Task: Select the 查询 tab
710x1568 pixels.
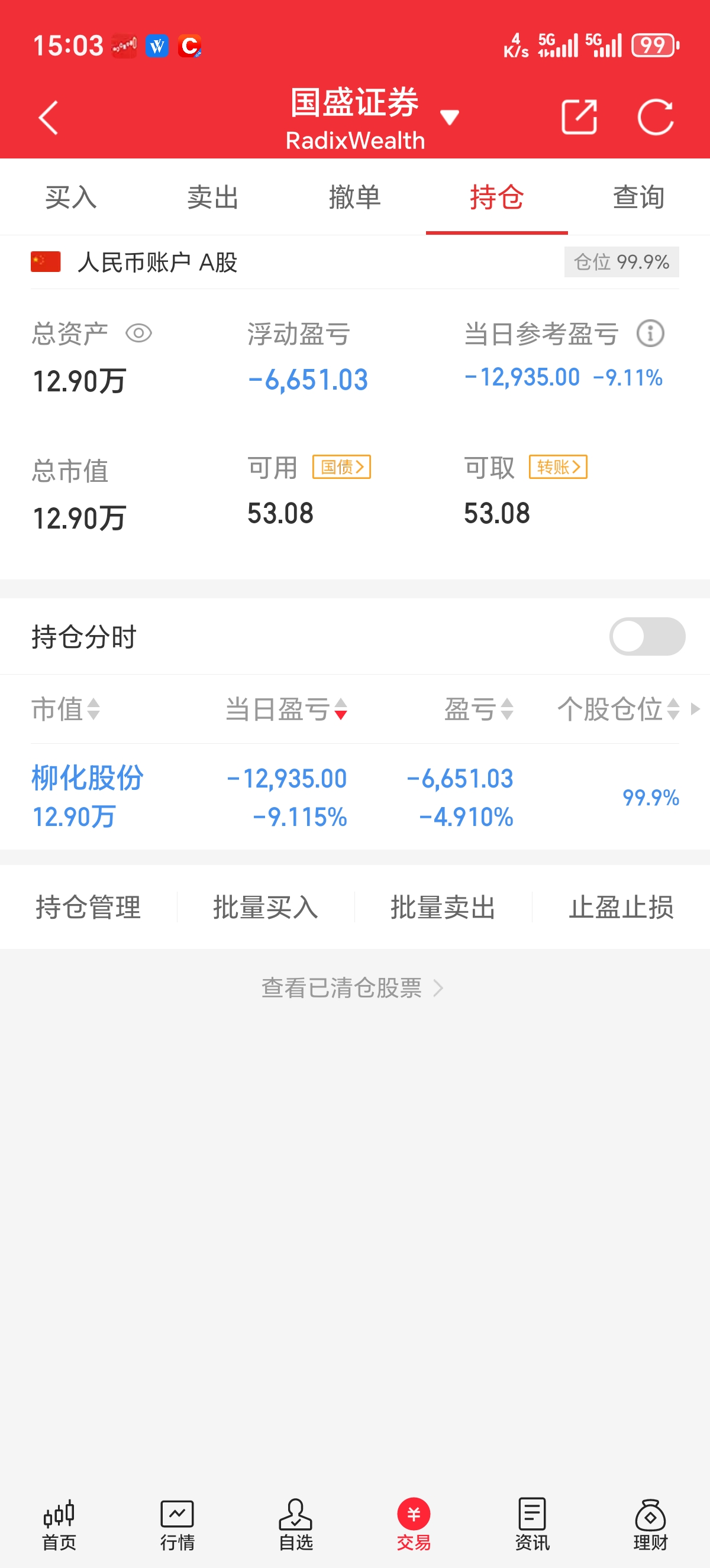Action: (638, 197)
